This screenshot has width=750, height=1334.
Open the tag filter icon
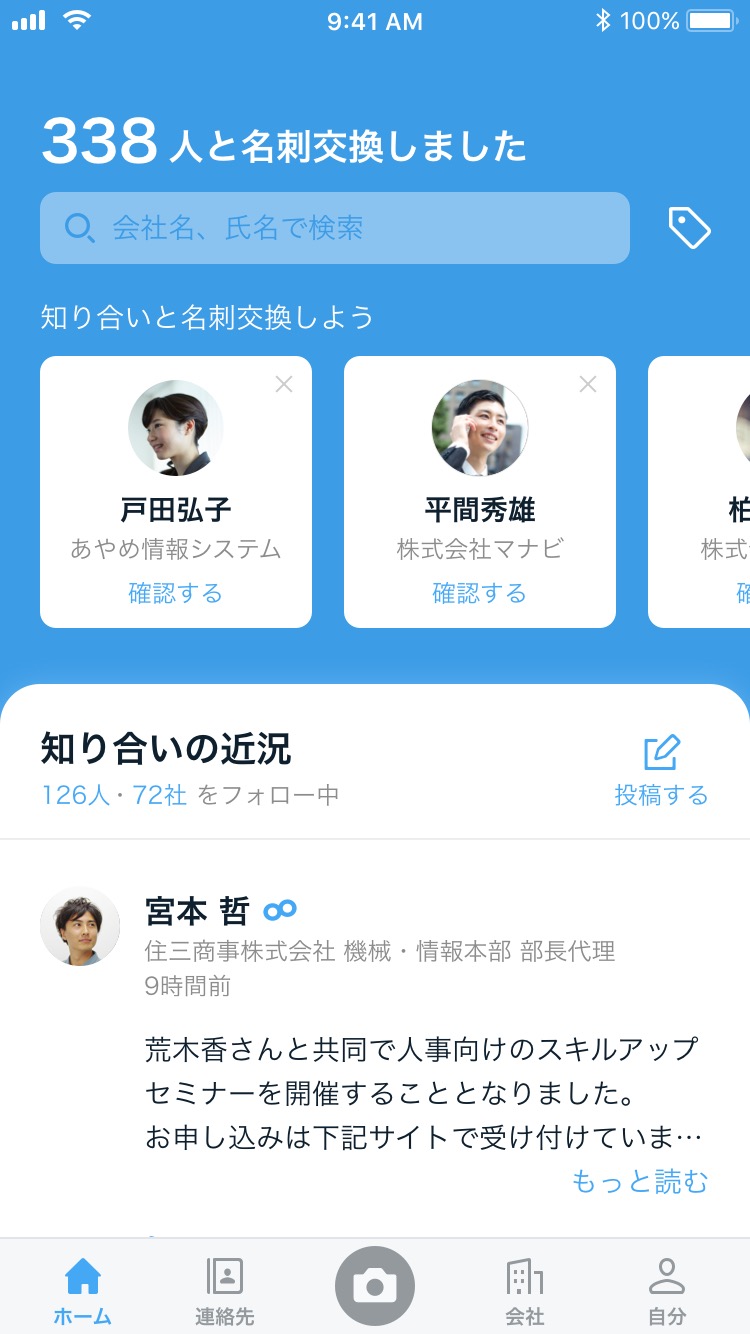coord(689,228)
